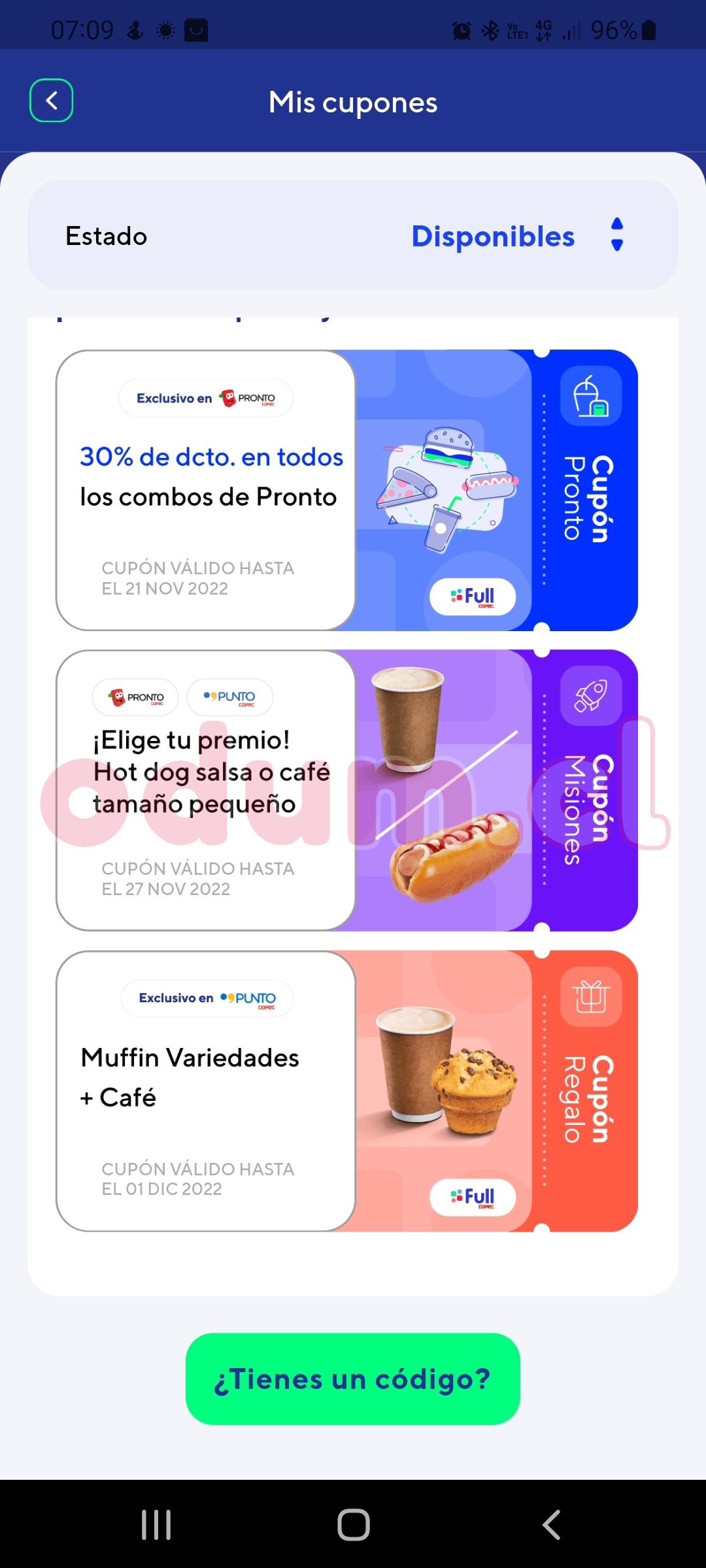
Task: Open the Muffin Variedades + Café coupon
Action: (346, 1091)
